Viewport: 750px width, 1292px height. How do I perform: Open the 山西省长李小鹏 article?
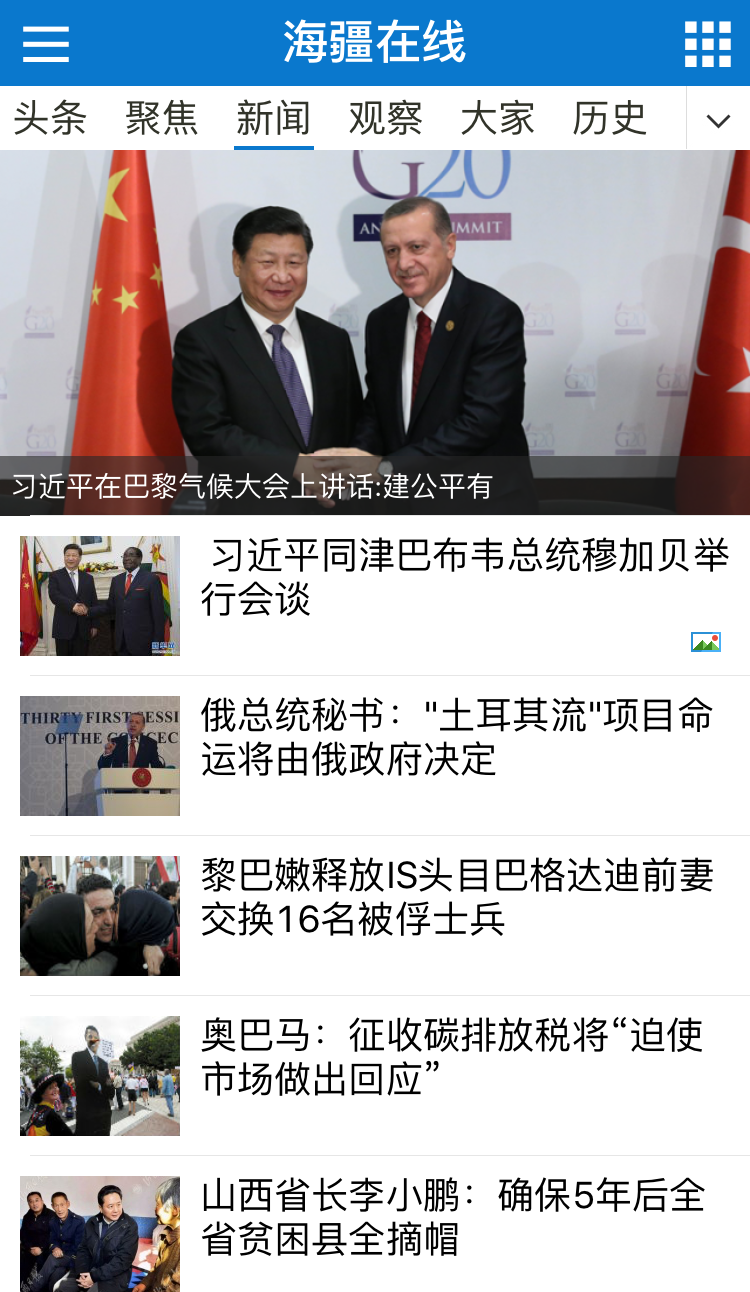click(452, 1218)
